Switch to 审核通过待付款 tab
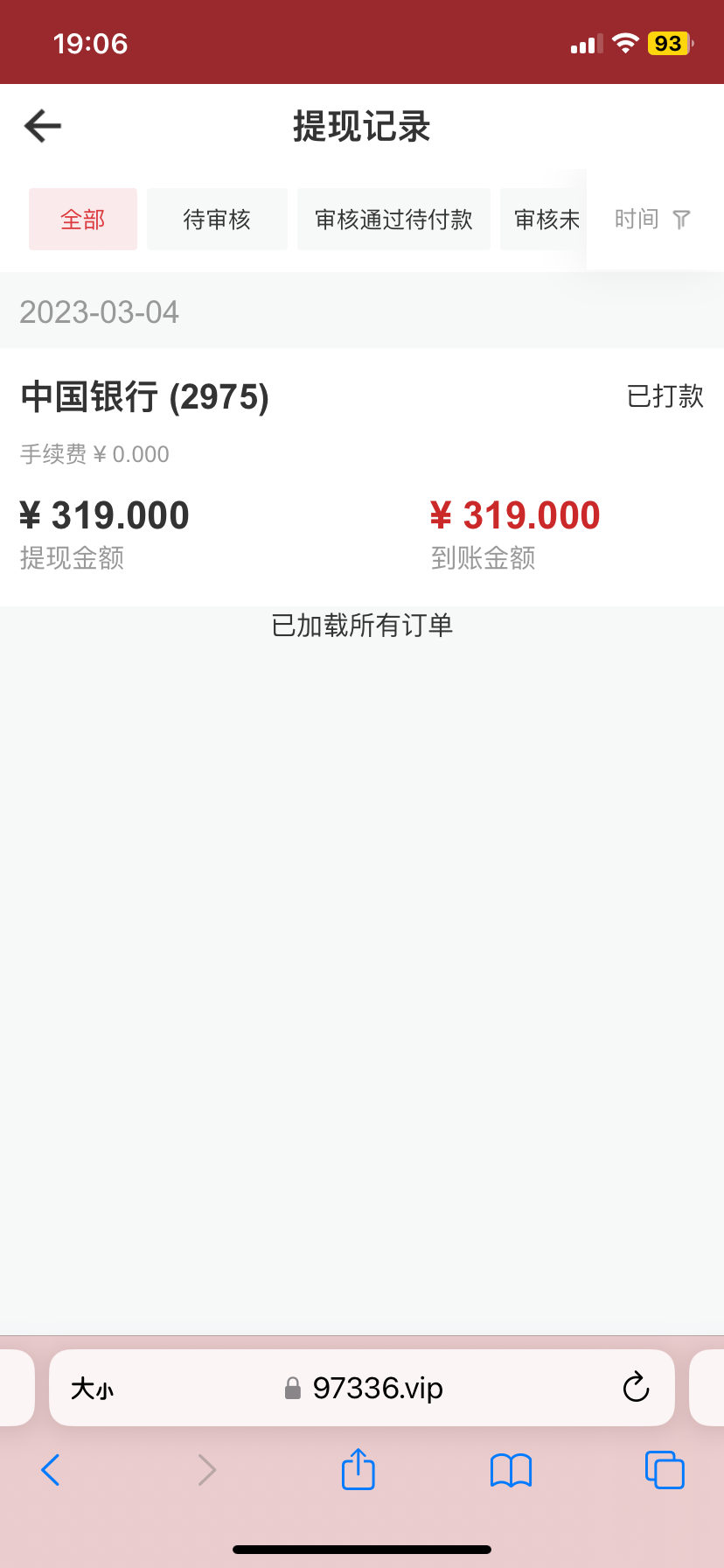 tap(393, 220)
